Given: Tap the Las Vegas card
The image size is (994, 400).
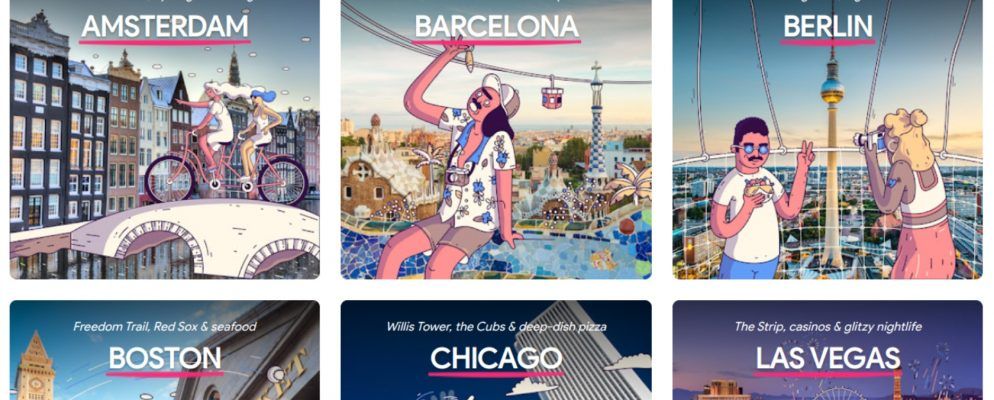Looking at the screenshot, I should (x=827, y=352).
